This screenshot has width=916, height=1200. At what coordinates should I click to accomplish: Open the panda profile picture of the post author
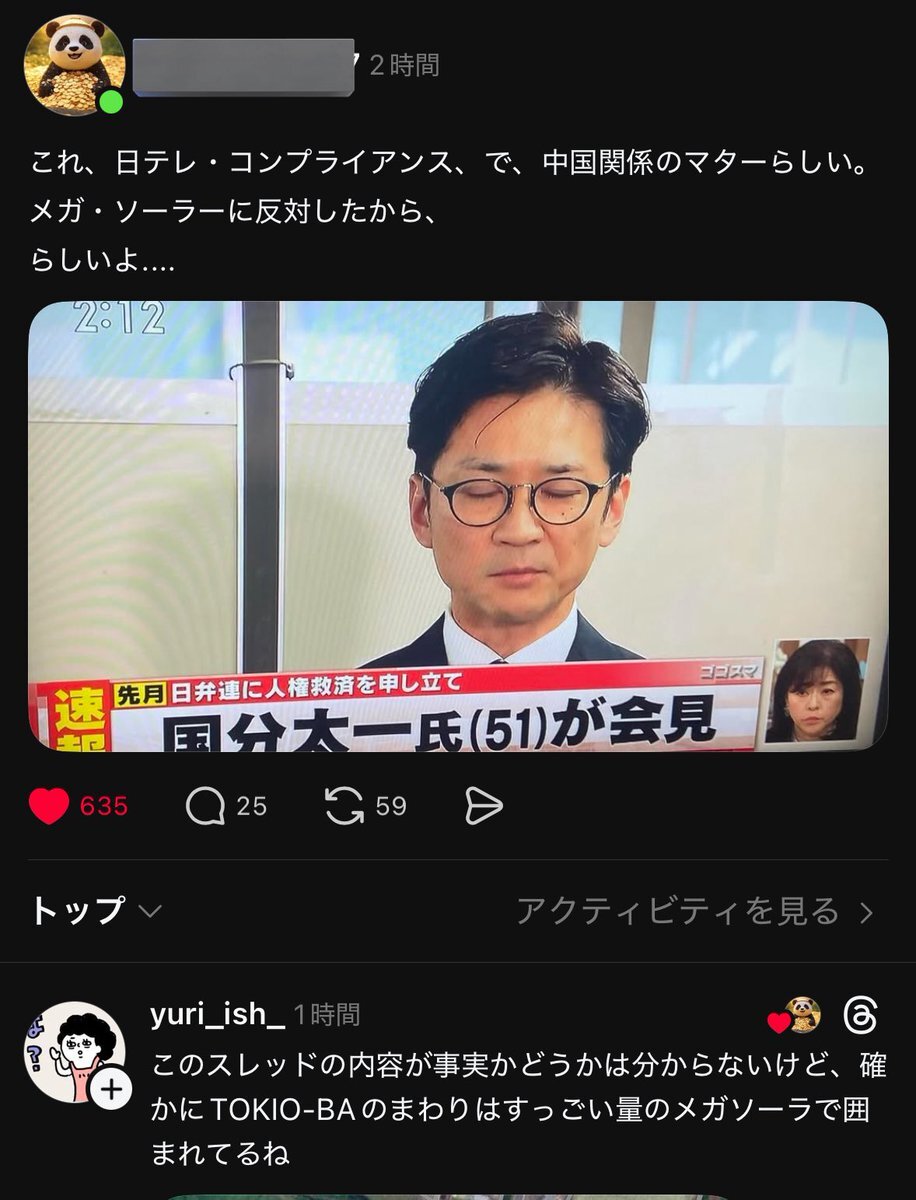(73, 64)
